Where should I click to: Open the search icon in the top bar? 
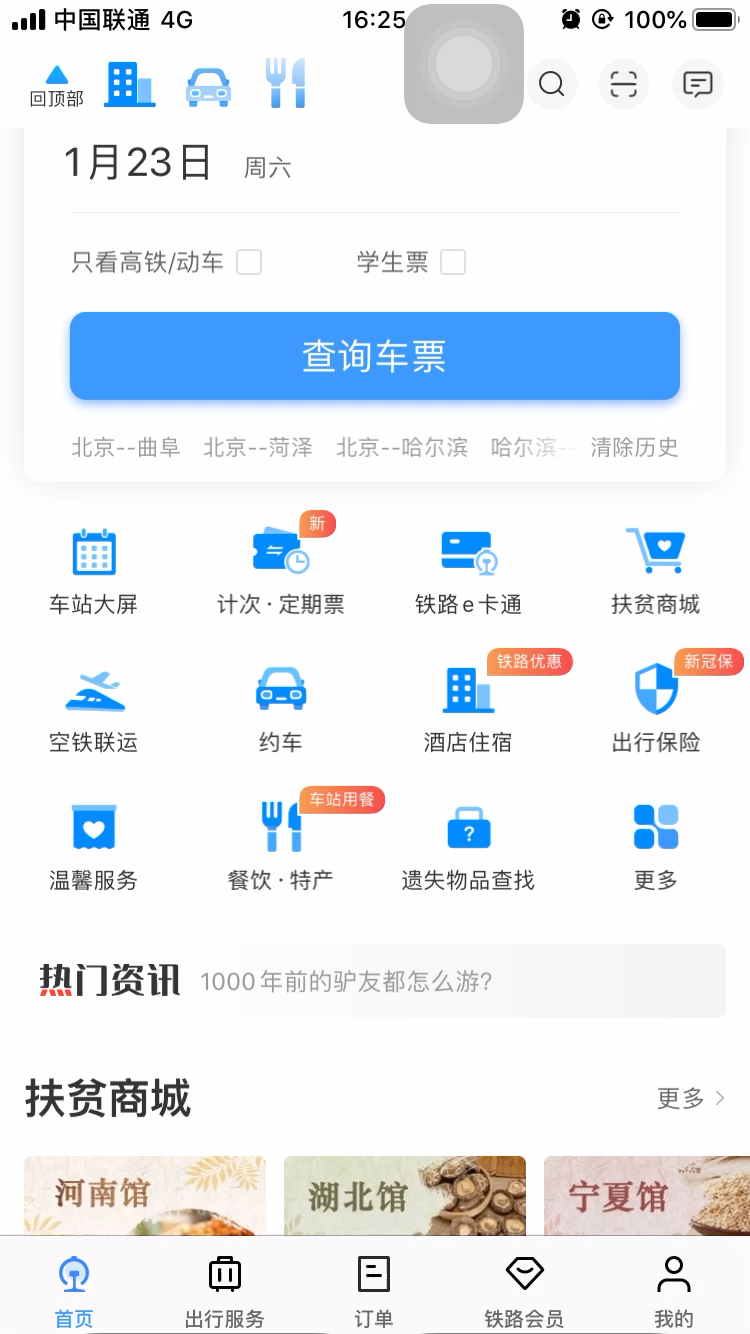coord(552,84)
